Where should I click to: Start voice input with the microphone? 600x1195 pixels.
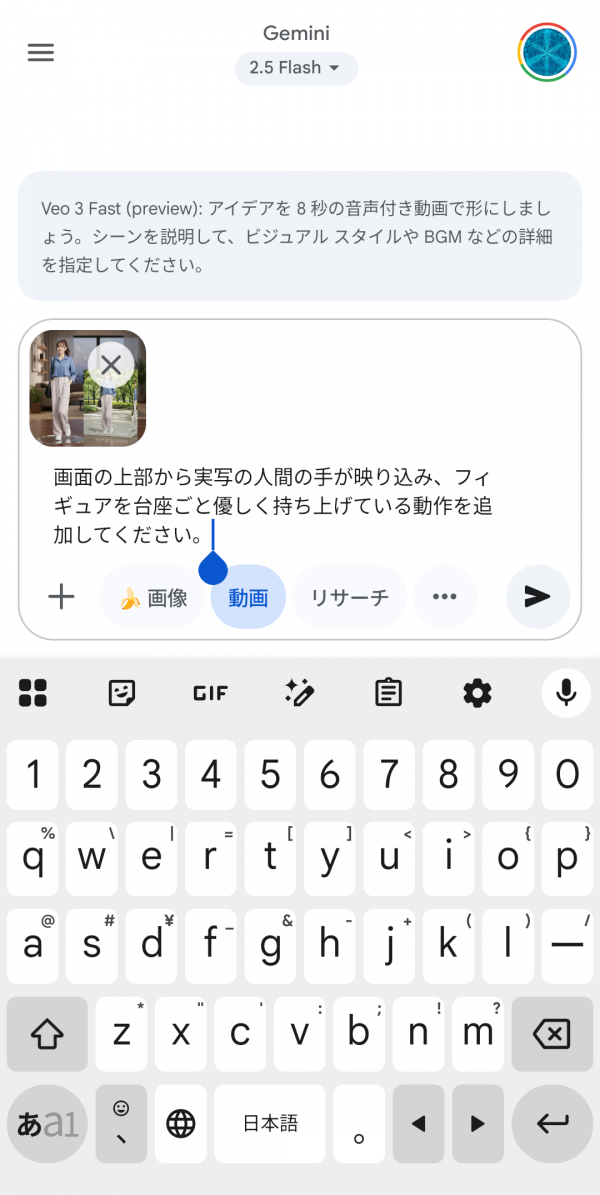pyautogui.click(x=566, y=692)
